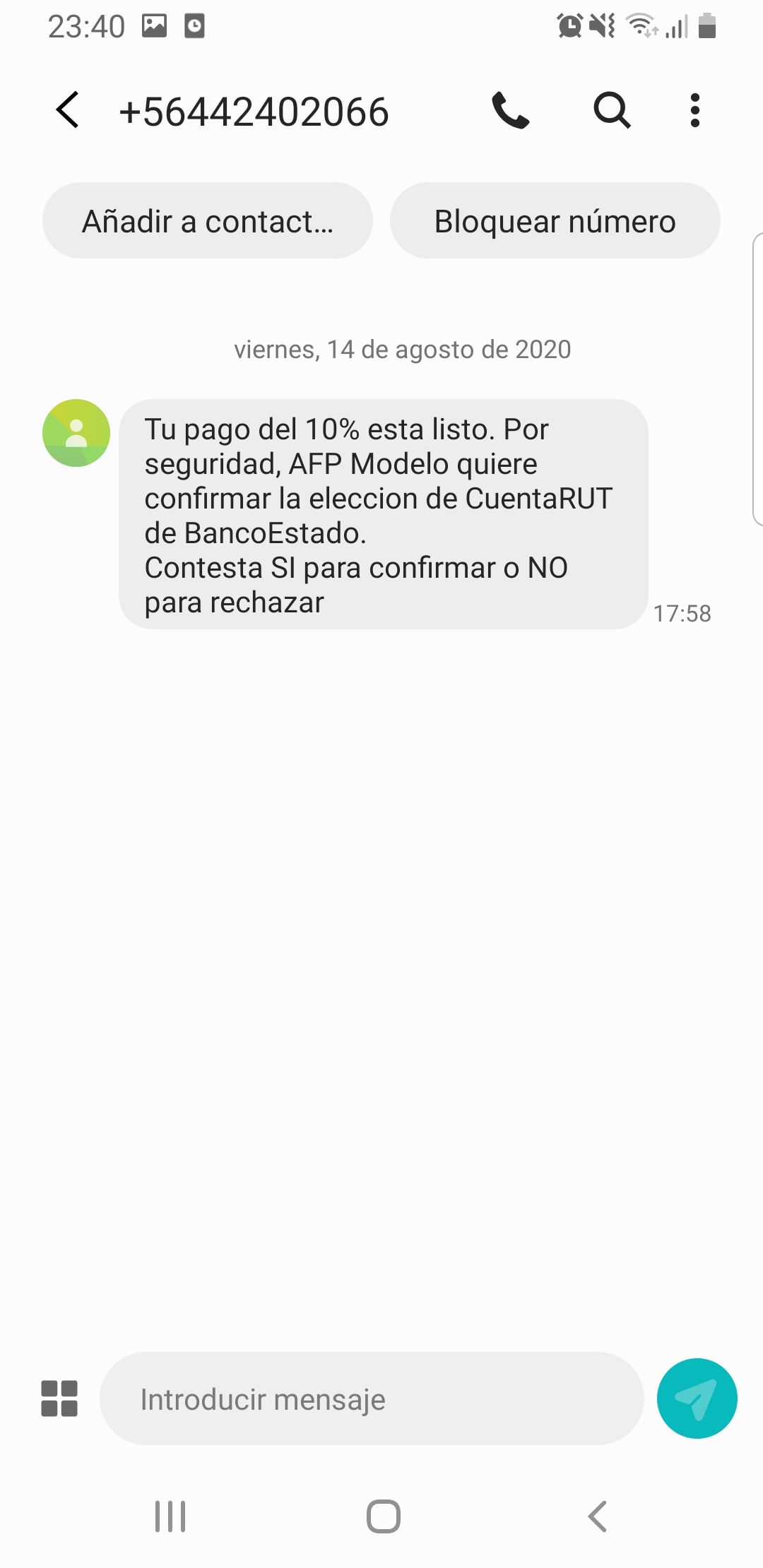Go back to the conversations list
This screenshot has width=763, height=1568.
pos(67,110)
